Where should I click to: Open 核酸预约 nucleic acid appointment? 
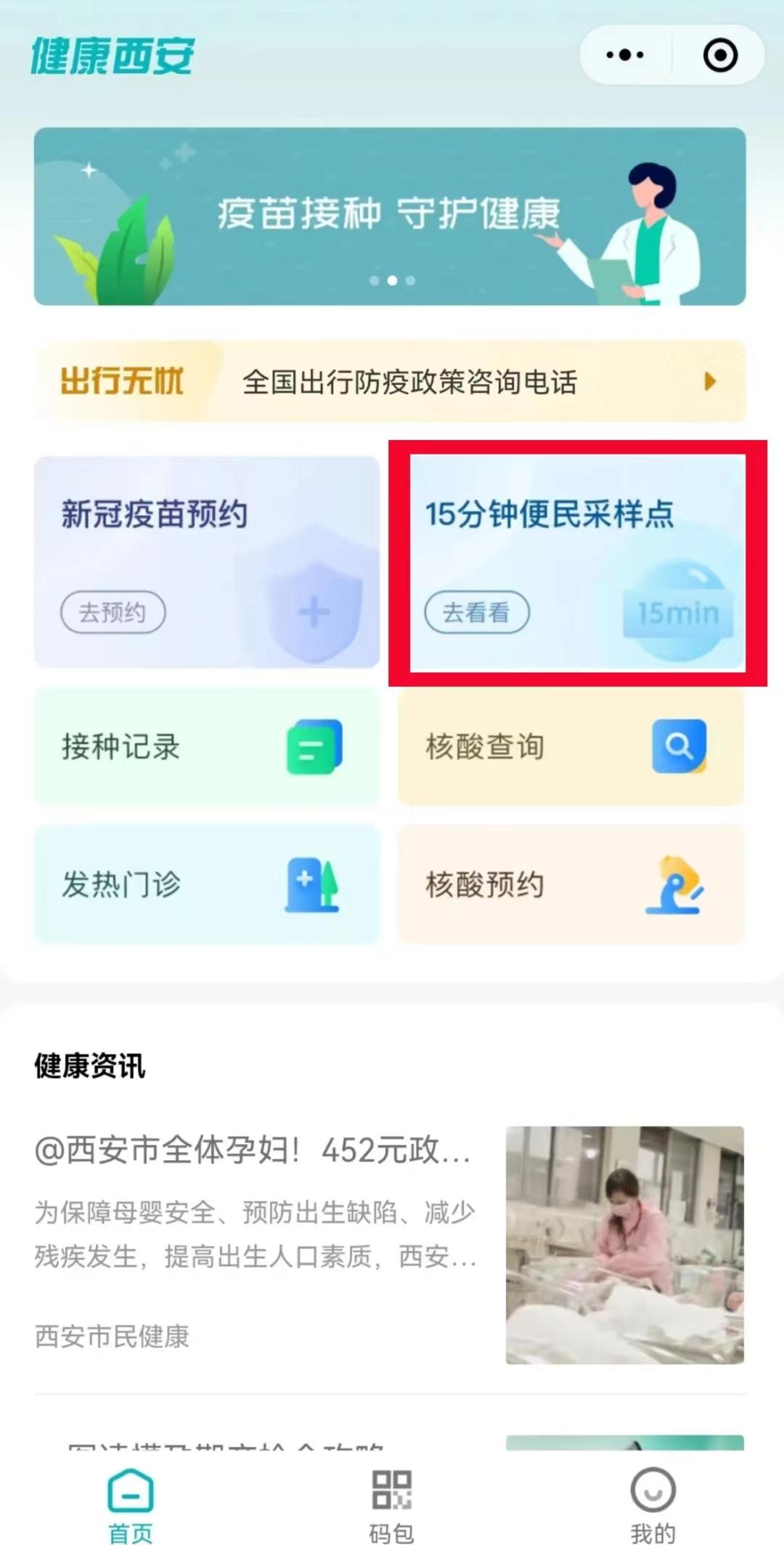(571, 884)
